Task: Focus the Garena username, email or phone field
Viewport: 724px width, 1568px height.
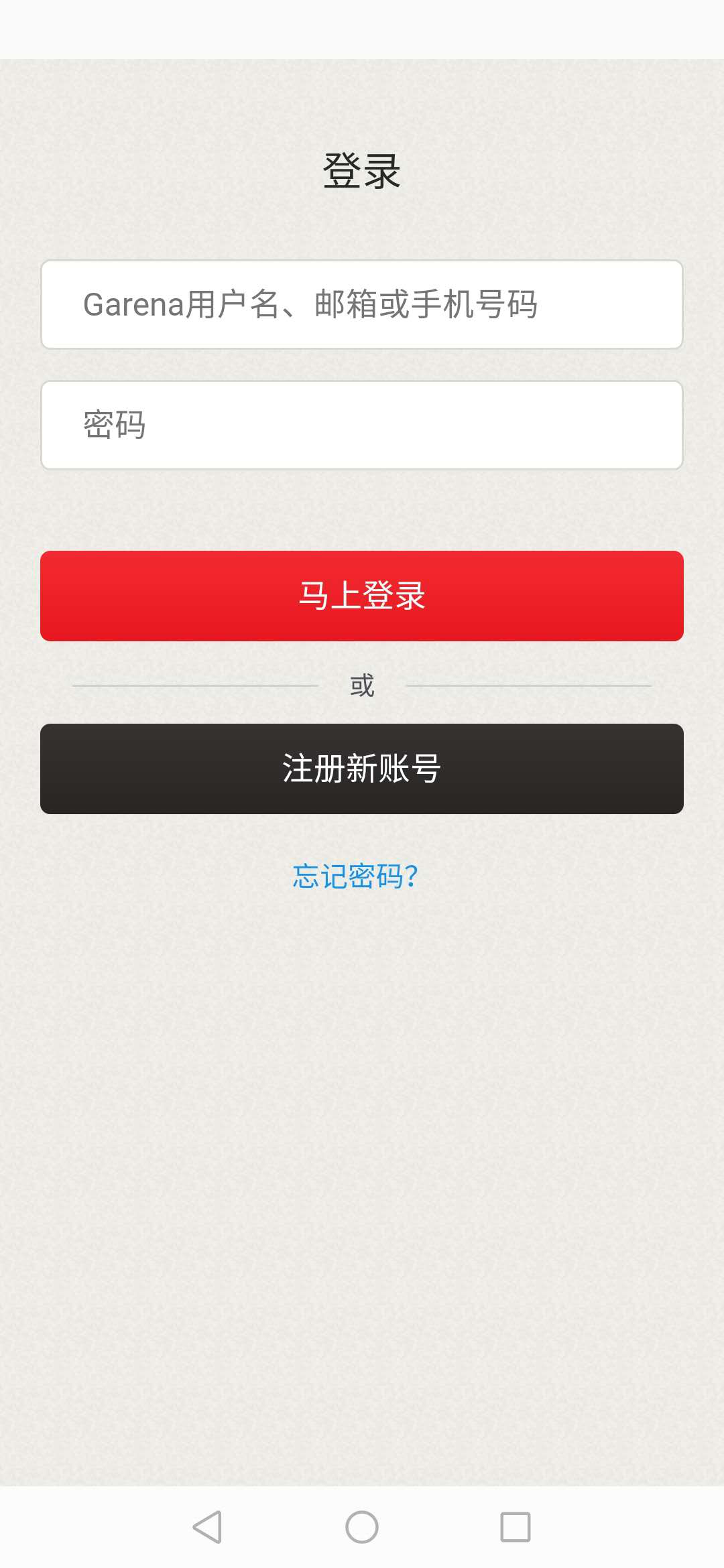Action: click(x=362, y=304)
